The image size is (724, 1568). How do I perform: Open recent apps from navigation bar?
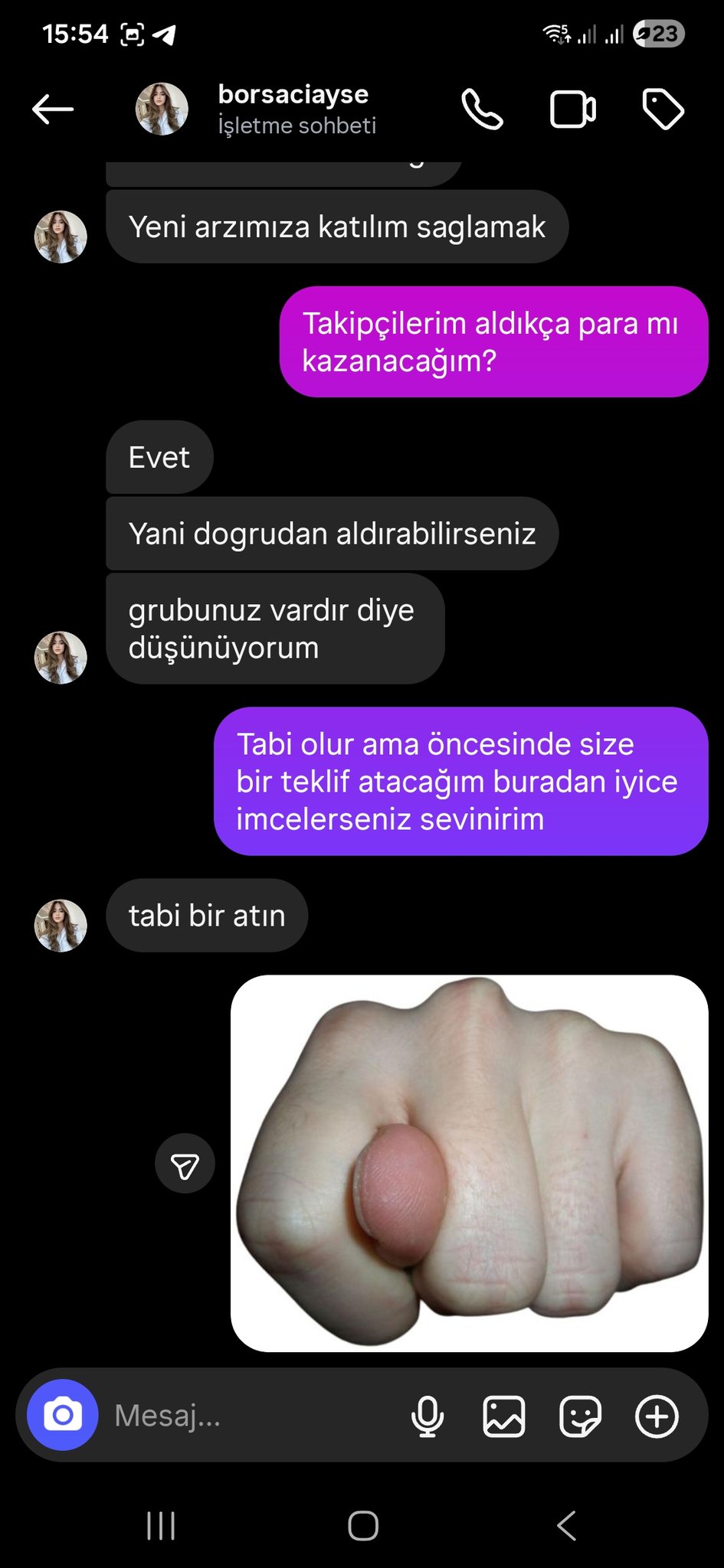pyautogui.click(x=161, y=1526)
